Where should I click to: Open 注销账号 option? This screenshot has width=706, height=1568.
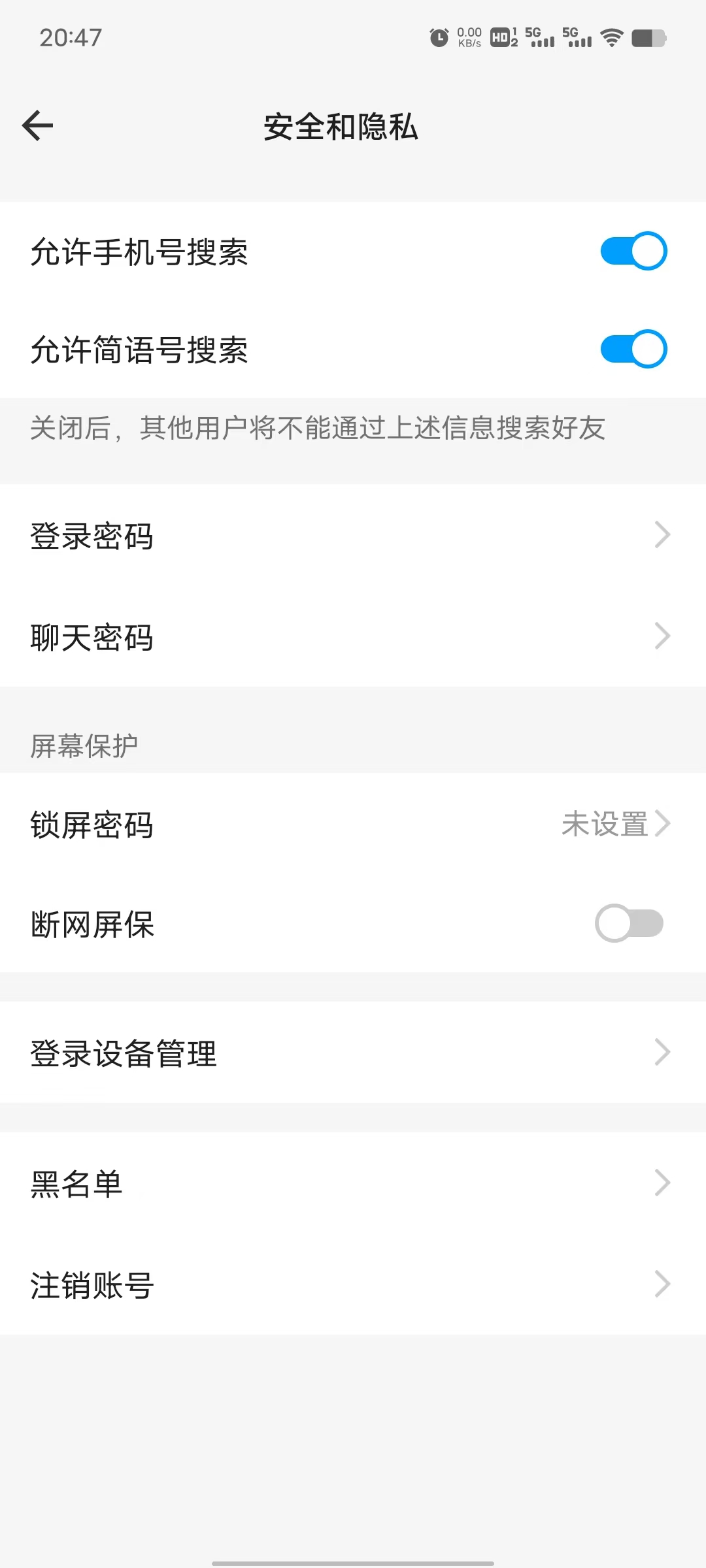(353, 1284)
